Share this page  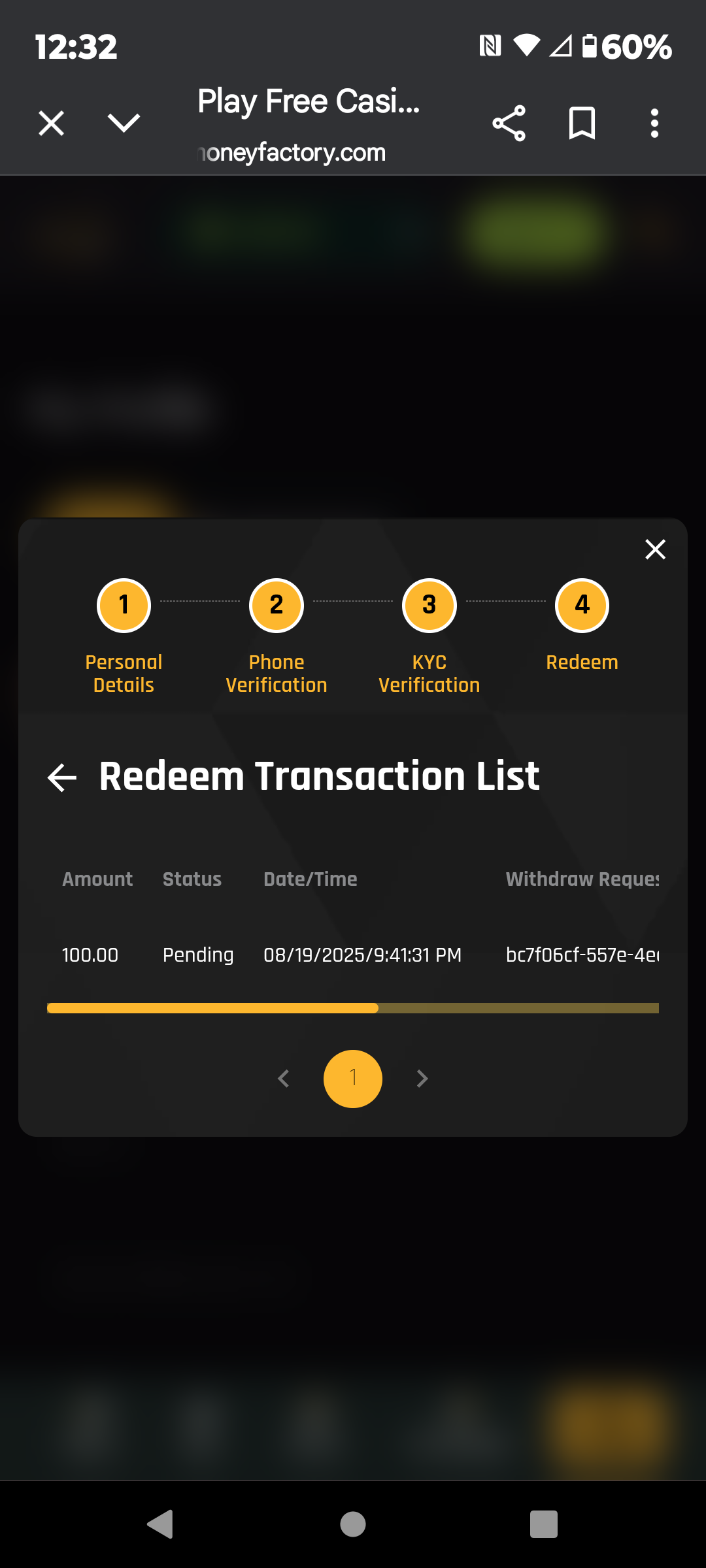point(509,123)
